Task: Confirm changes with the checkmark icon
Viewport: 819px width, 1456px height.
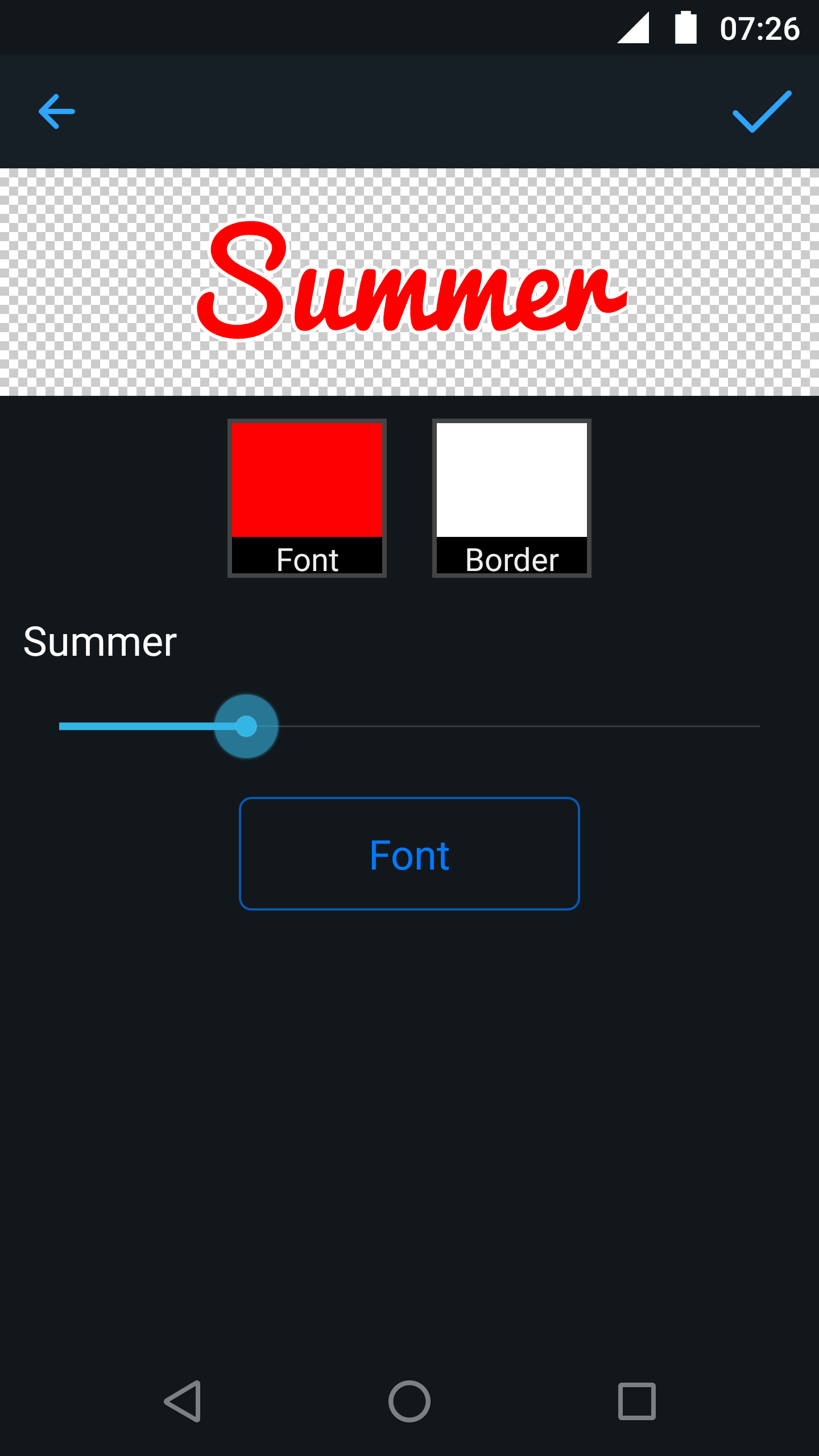Action: (762, 111)
